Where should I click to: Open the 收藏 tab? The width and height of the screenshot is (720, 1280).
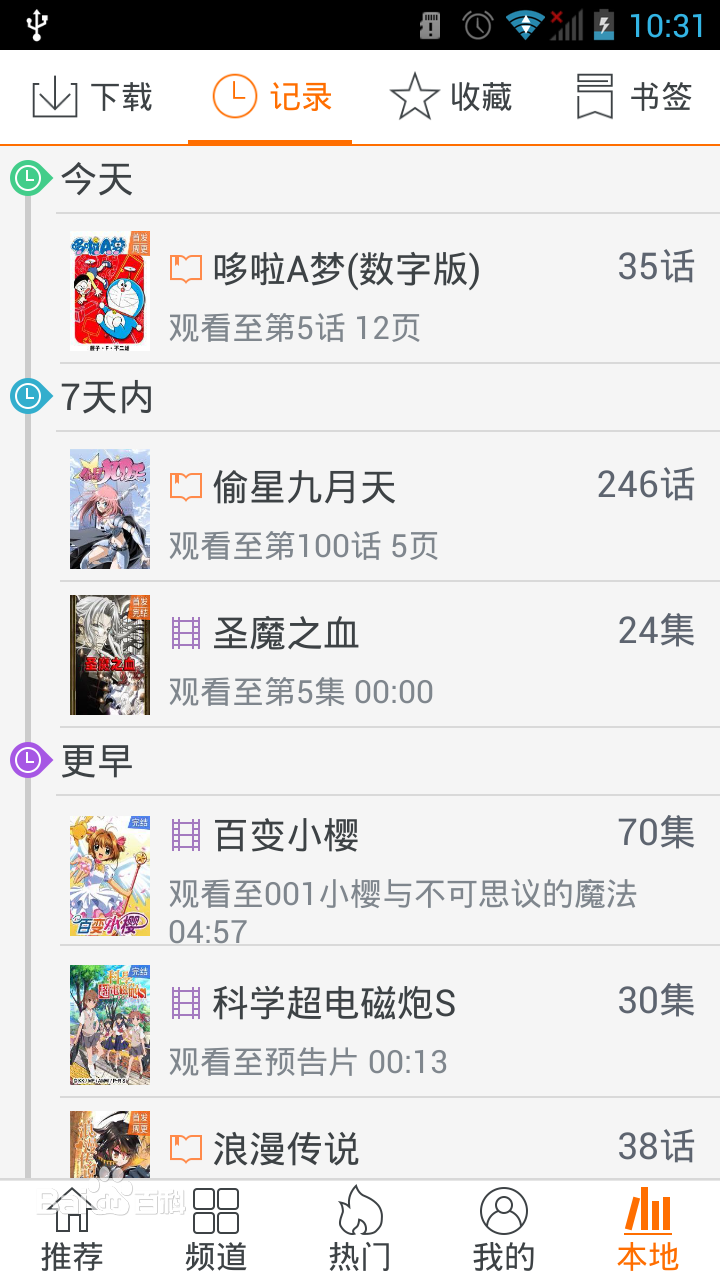pos(450,97)
